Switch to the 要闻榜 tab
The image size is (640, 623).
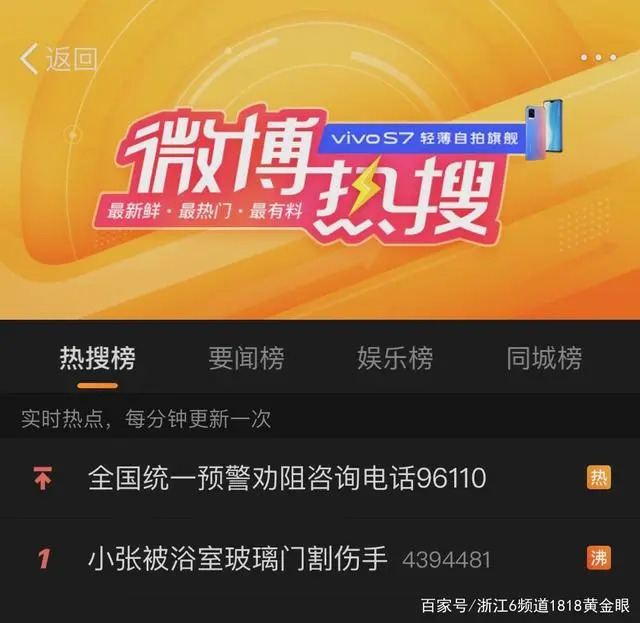click(x=246, y=358)
